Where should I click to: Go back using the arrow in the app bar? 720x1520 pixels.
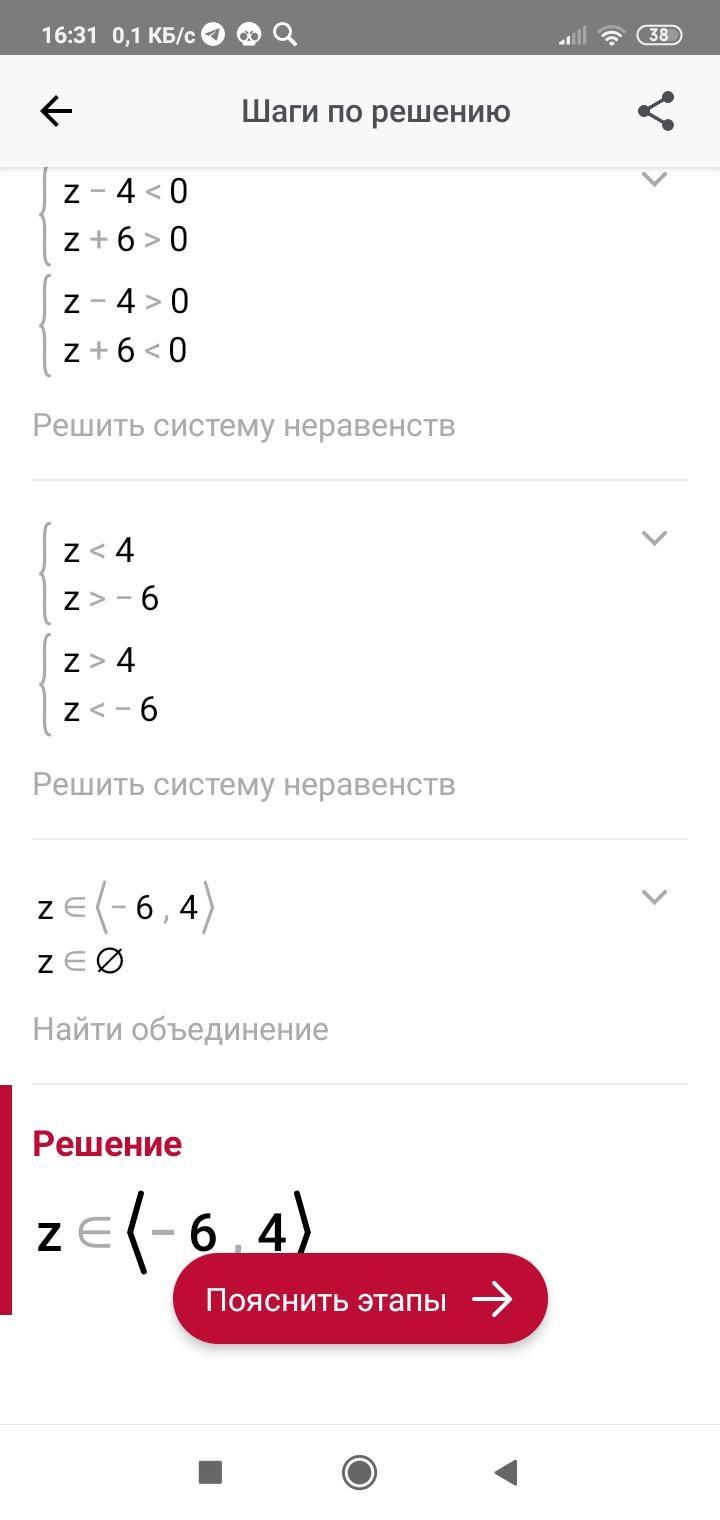pyautogui.click(x=56, y=111)
